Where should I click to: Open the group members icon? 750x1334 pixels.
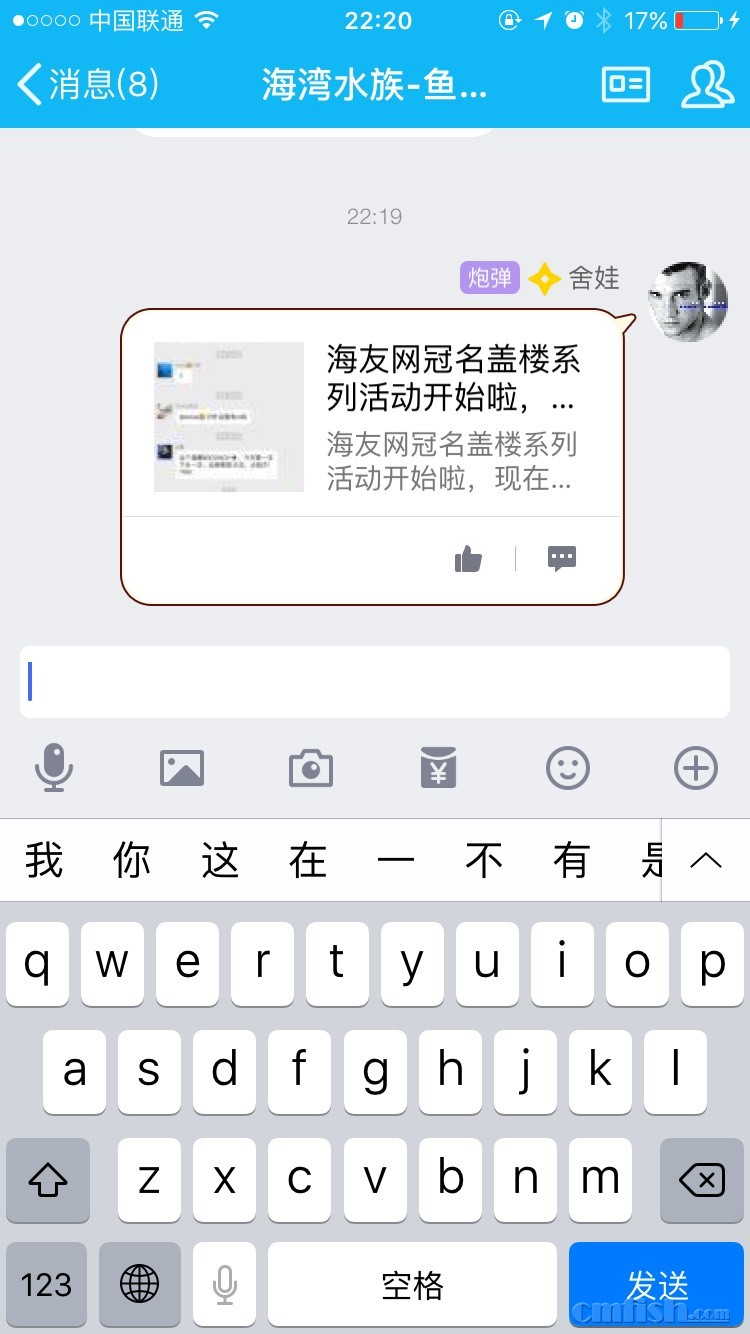(x=707, y=85)
